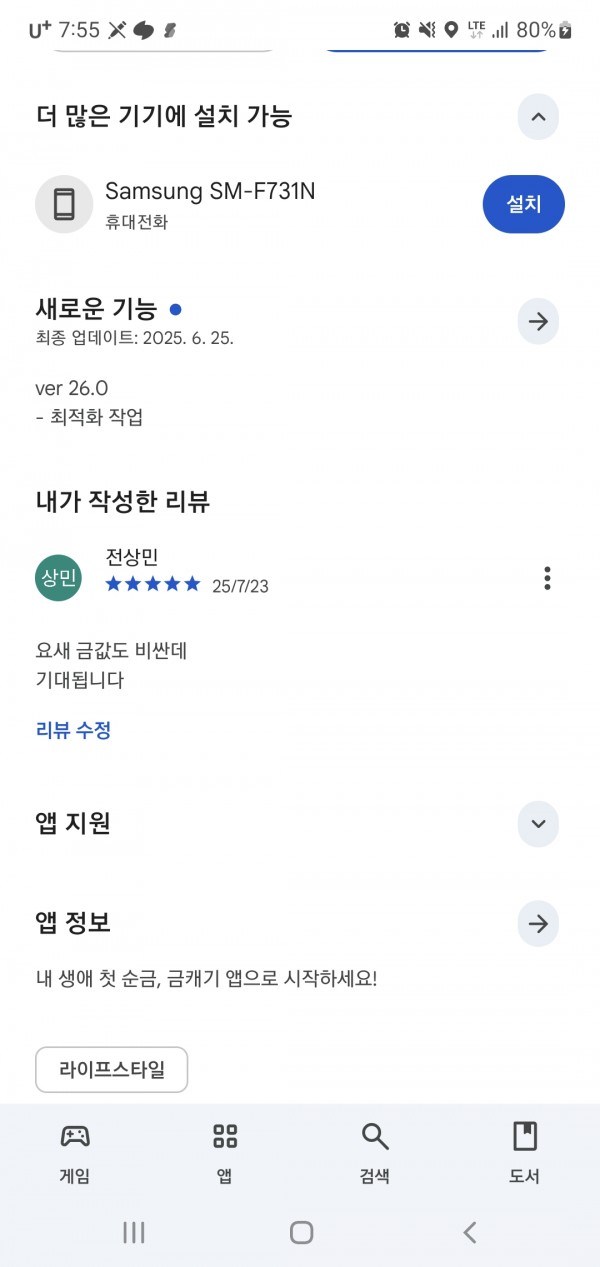Open 앱 정보 details arrow

coord(538,923)
